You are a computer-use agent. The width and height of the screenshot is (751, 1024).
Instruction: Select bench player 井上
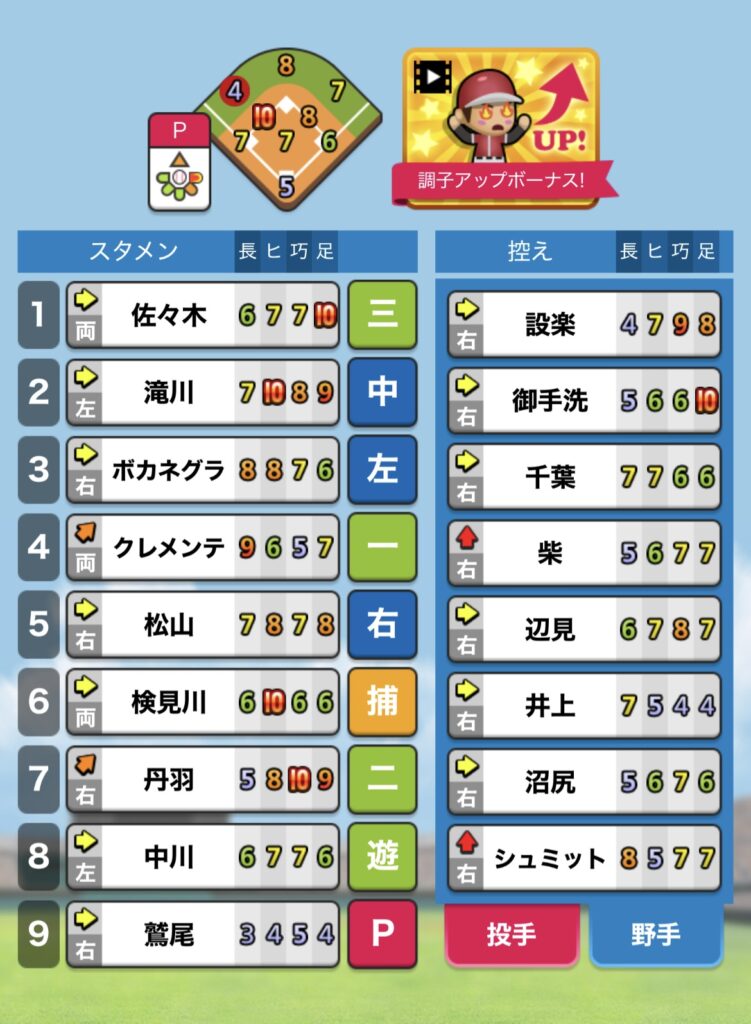[x=584, y=706]
